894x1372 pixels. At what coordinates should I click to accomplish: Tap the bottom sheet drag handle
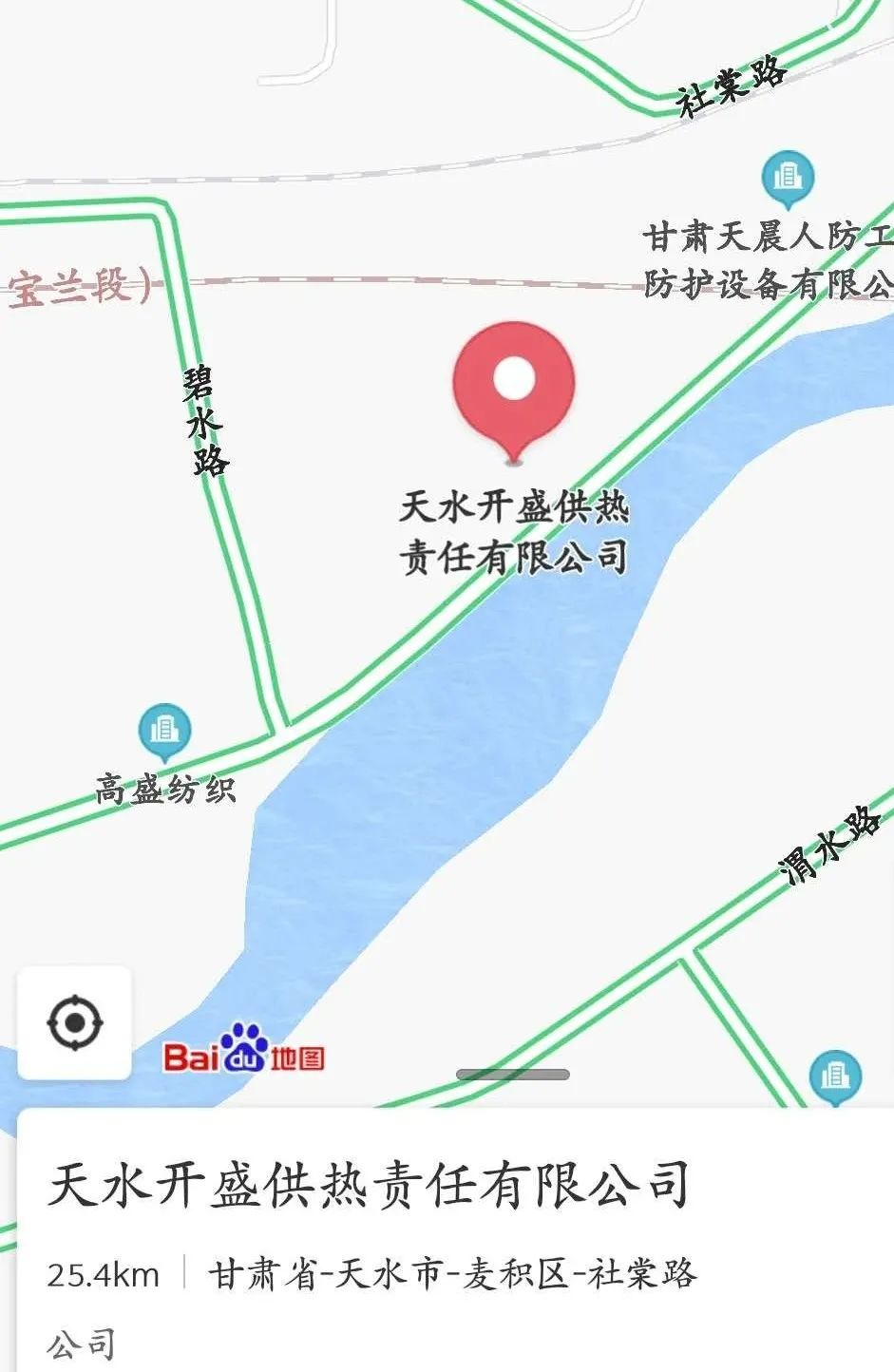(x=513, y=1075)
